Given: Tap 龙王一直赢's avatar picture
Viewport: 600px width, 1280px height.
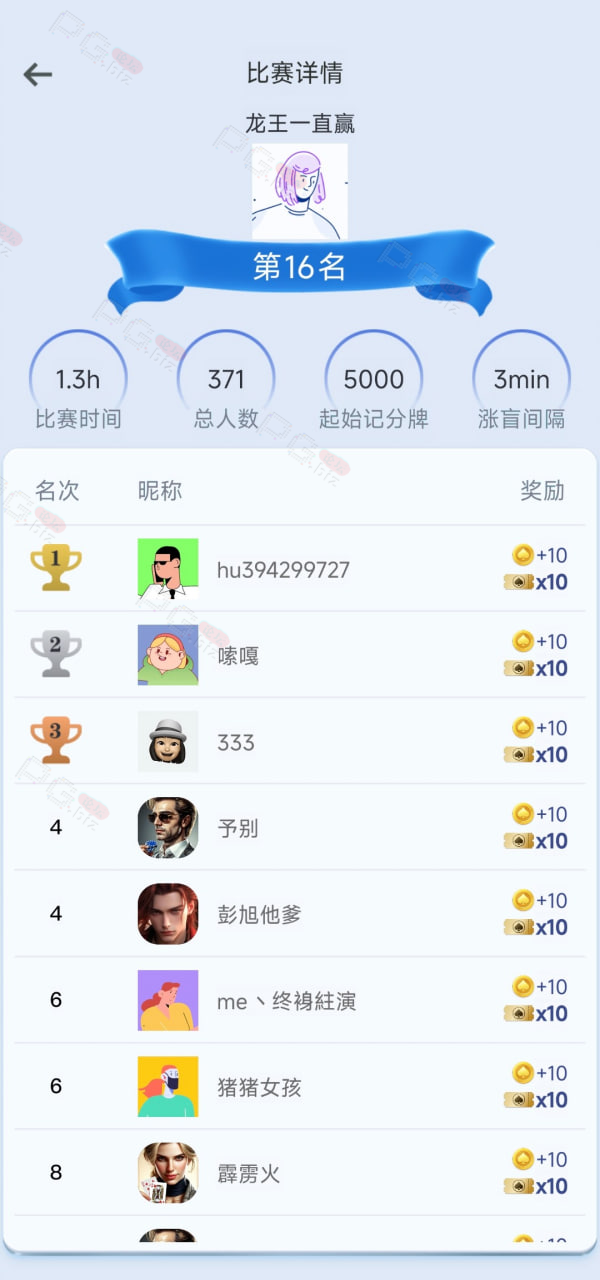Looking at the screenshot, I should [x=300, y=192].
